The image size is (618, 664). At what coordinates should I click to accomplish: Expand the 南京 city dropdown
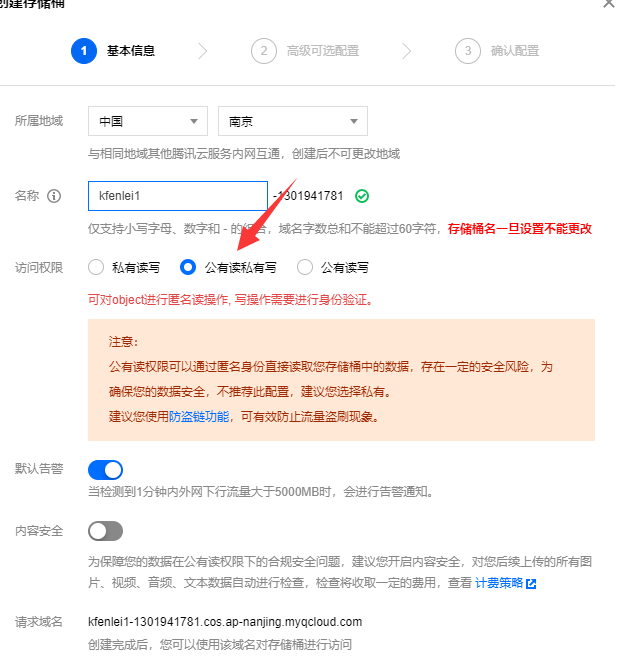(292, 121)
